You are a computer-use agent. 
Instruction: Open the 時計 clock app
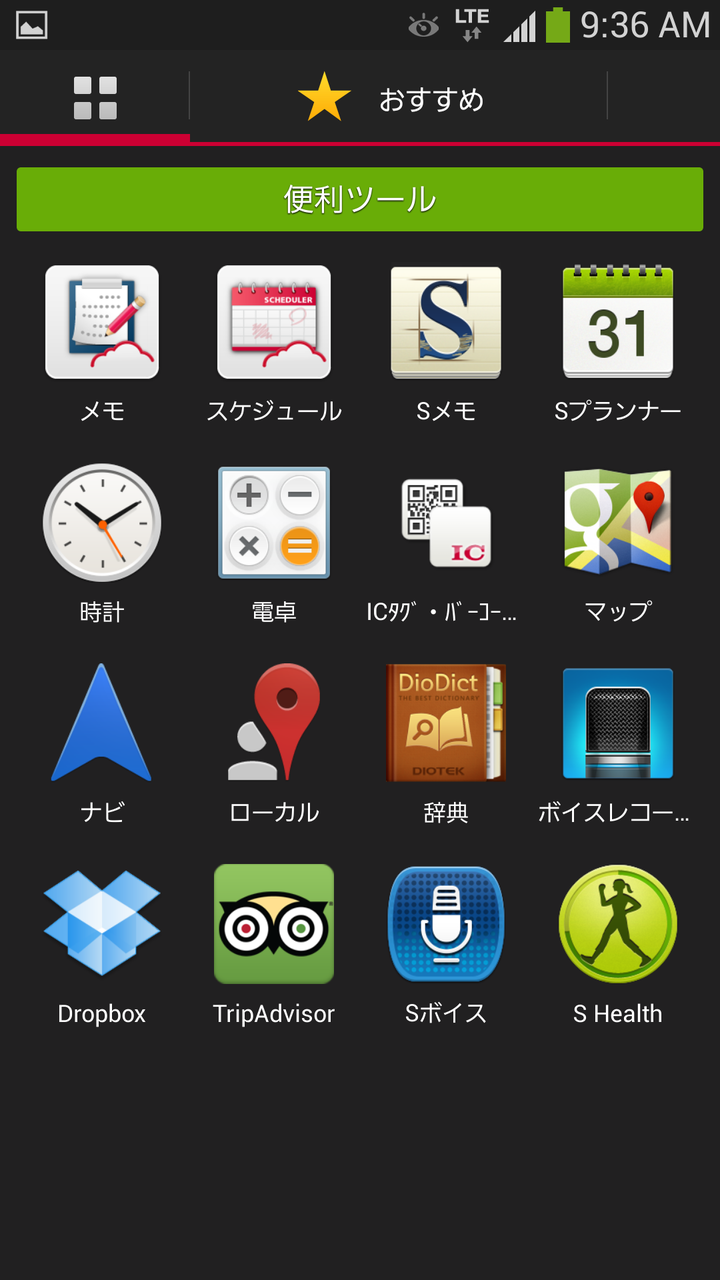(102, 523)
